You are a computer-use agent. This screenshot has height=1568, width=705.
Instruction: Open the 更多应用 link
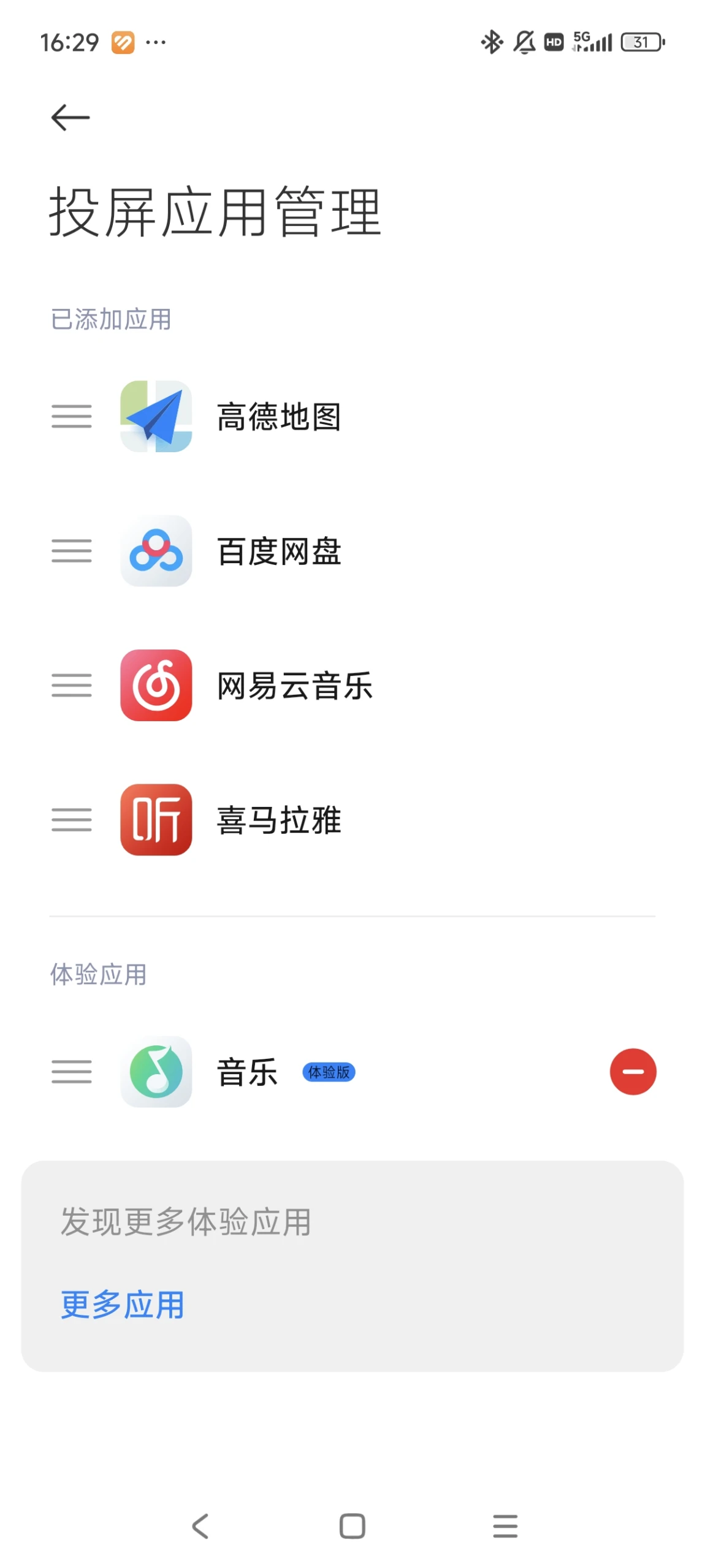(122, 1303)
